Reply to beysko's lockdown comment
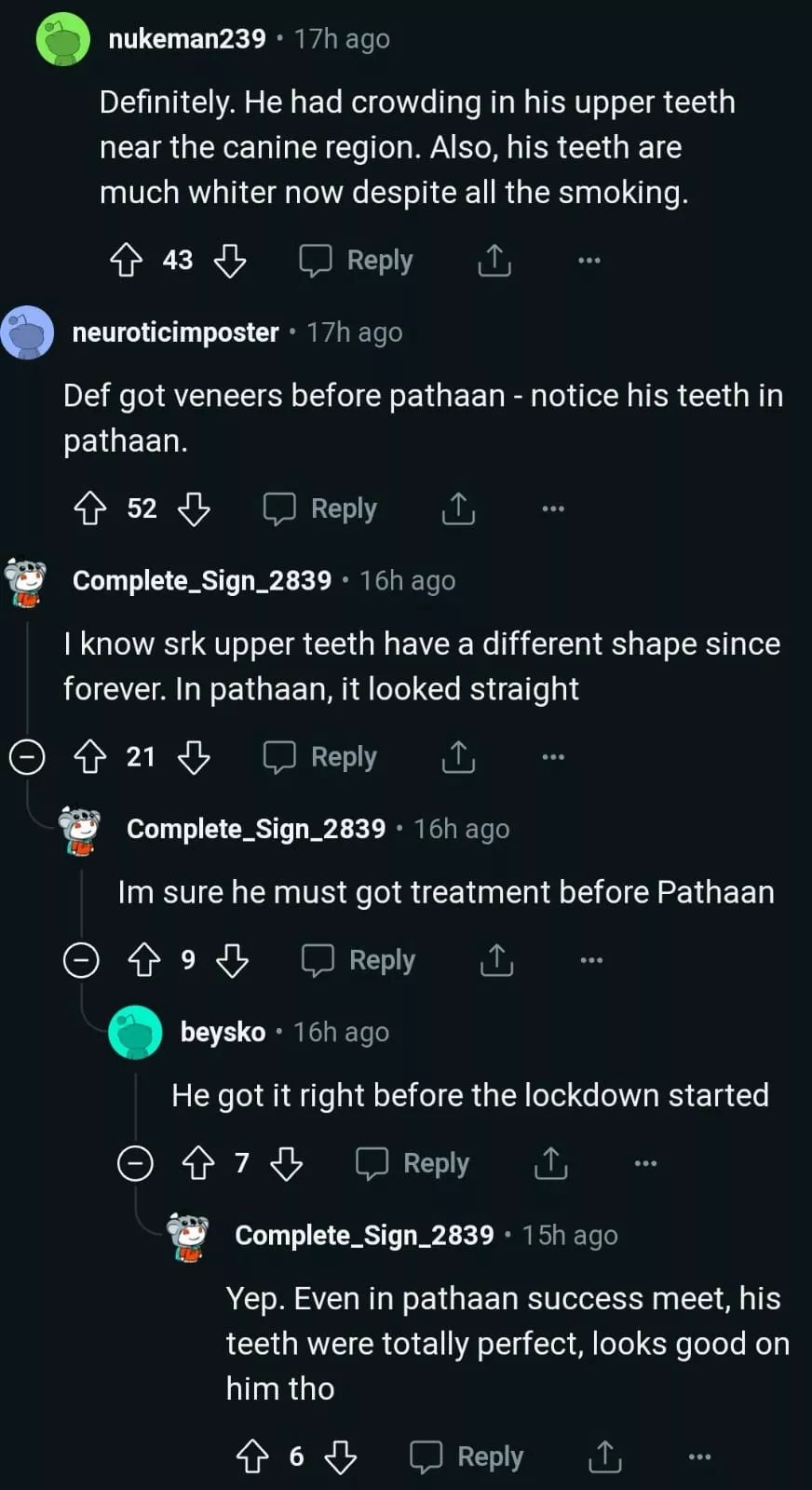This screenshot has height=1490, width=812. [x=413, y=1163]
